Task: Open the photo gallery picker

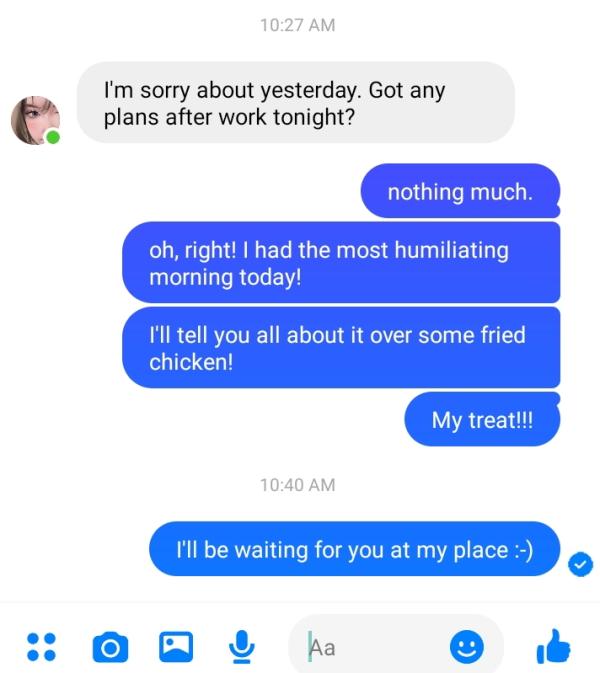Action: coord(176,647)
